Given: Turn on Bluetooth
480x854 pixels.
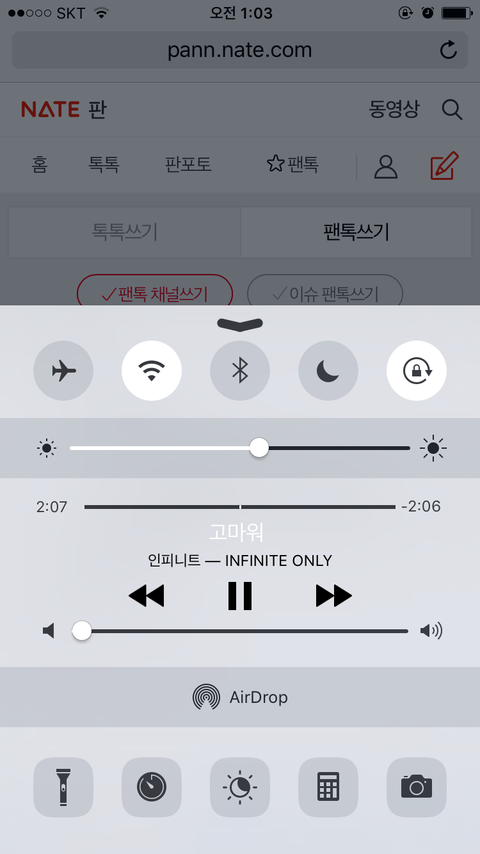Looking at the screenshot, I should [x=240, y=371].
